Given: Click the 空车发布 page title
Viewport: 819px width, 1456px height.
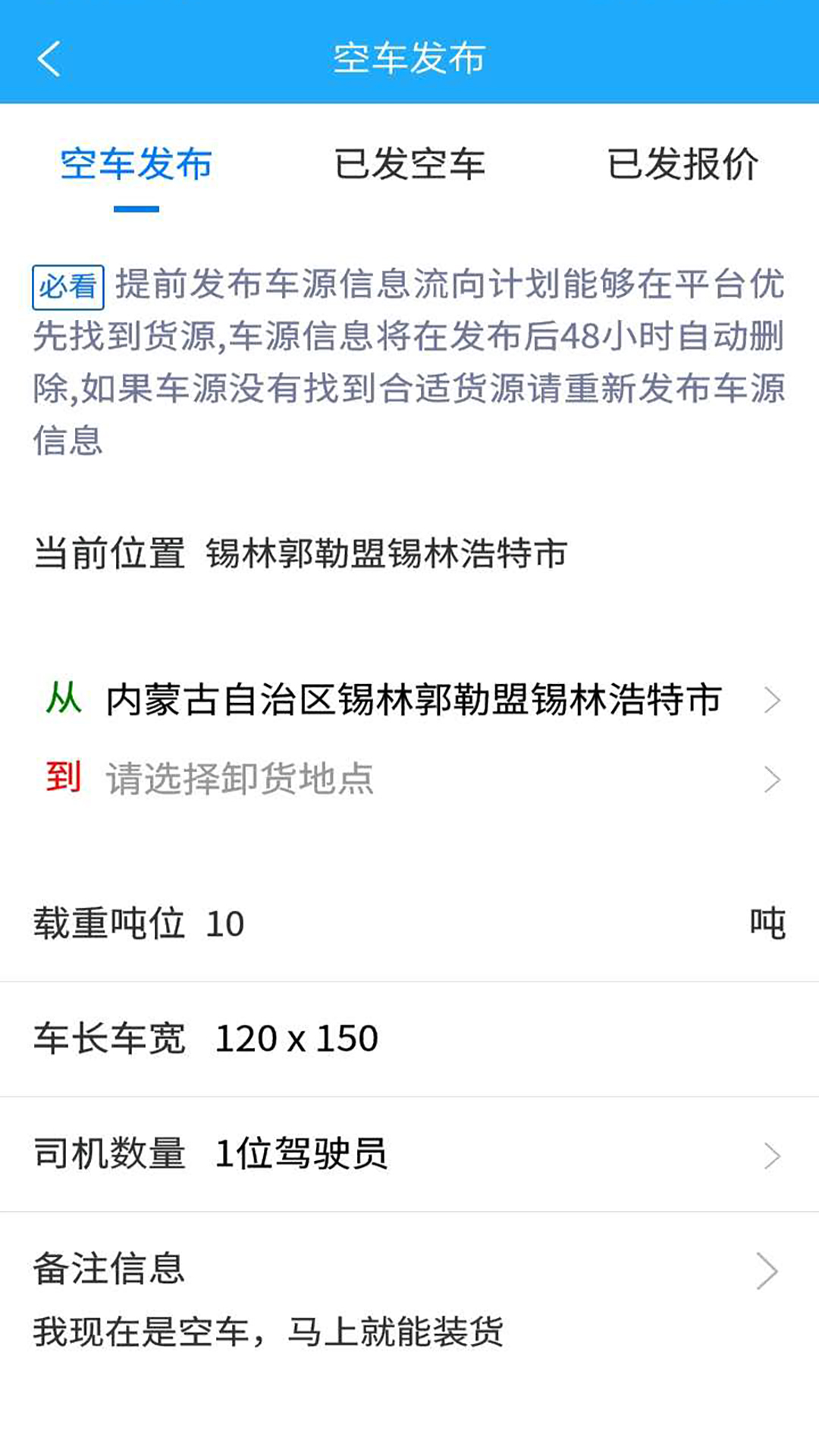Looking at the screenshot, I should click(x=409, y=59).
